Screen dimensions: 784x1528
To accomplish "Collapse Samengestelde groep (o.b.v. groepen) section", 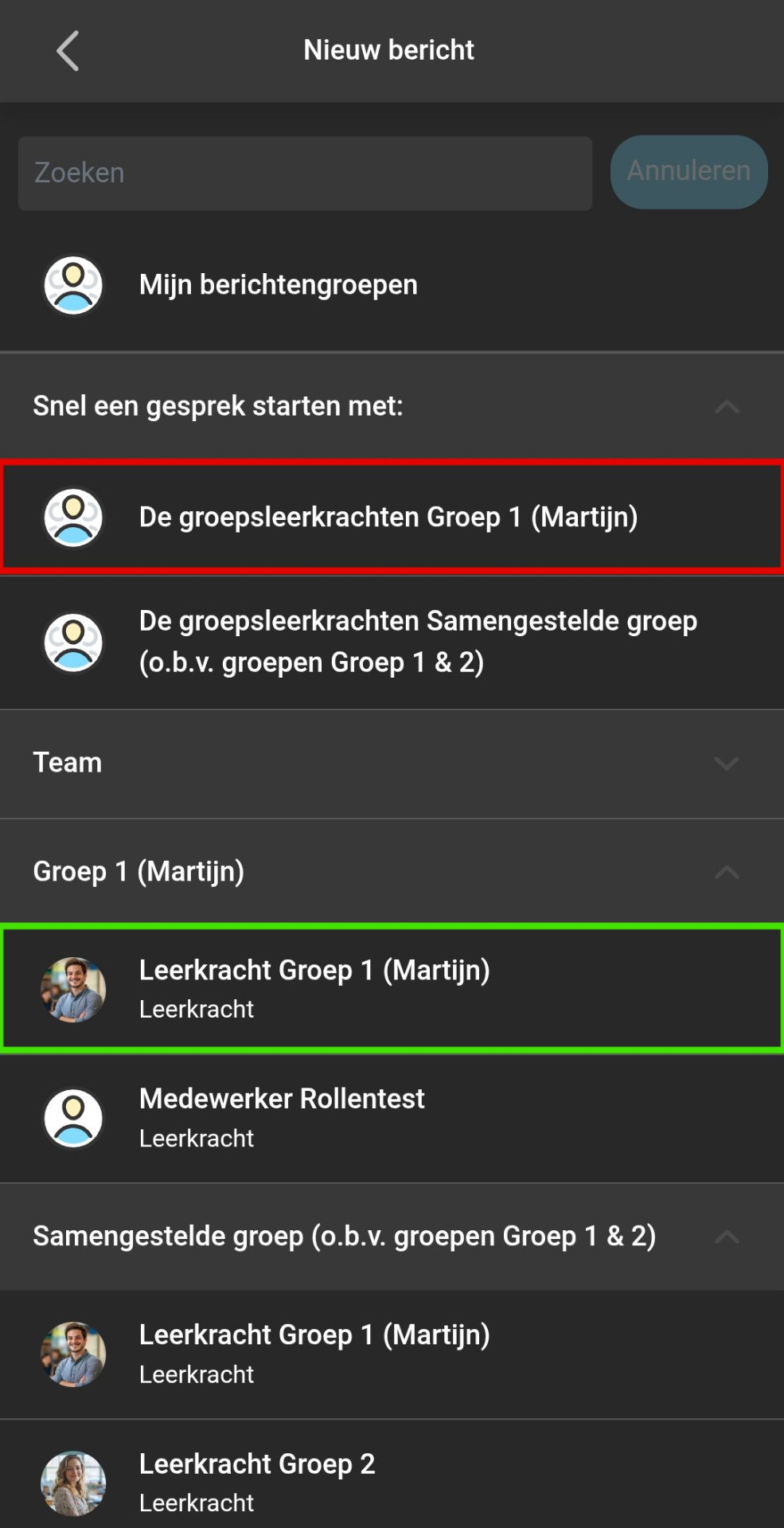I will tap(726, 1237).
